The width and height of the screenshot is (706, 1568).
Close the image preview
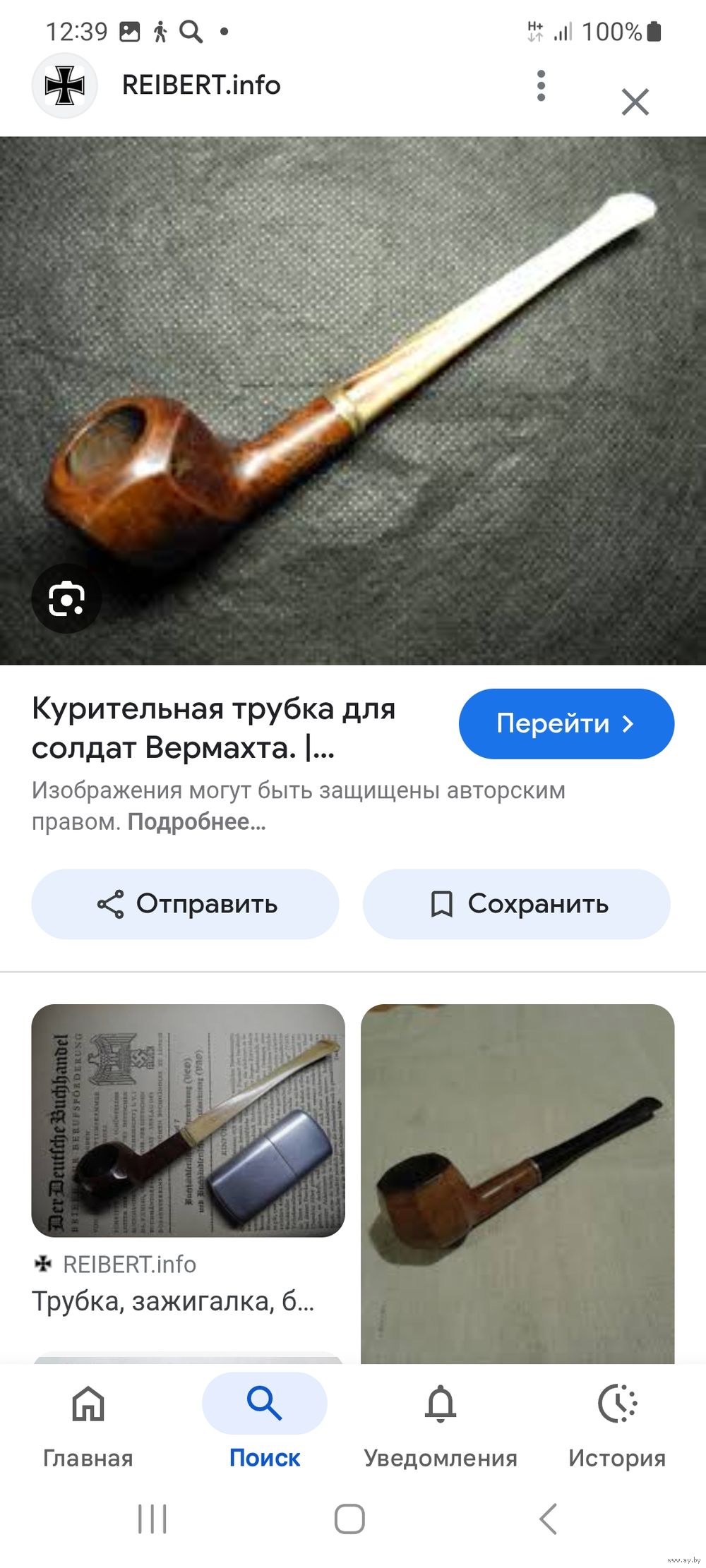click(x=635, y=102)
